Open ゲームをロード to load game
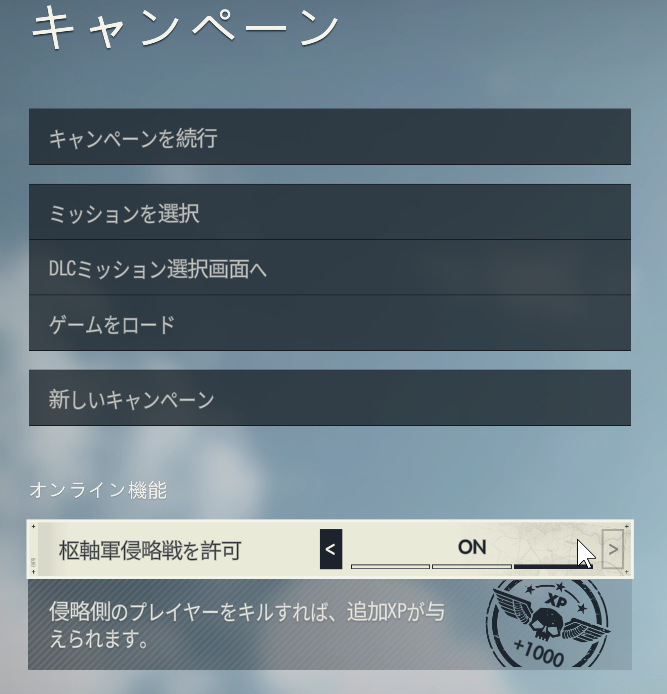Image resolution: width=667 pixels, height=694 pixels. (329, 323)
